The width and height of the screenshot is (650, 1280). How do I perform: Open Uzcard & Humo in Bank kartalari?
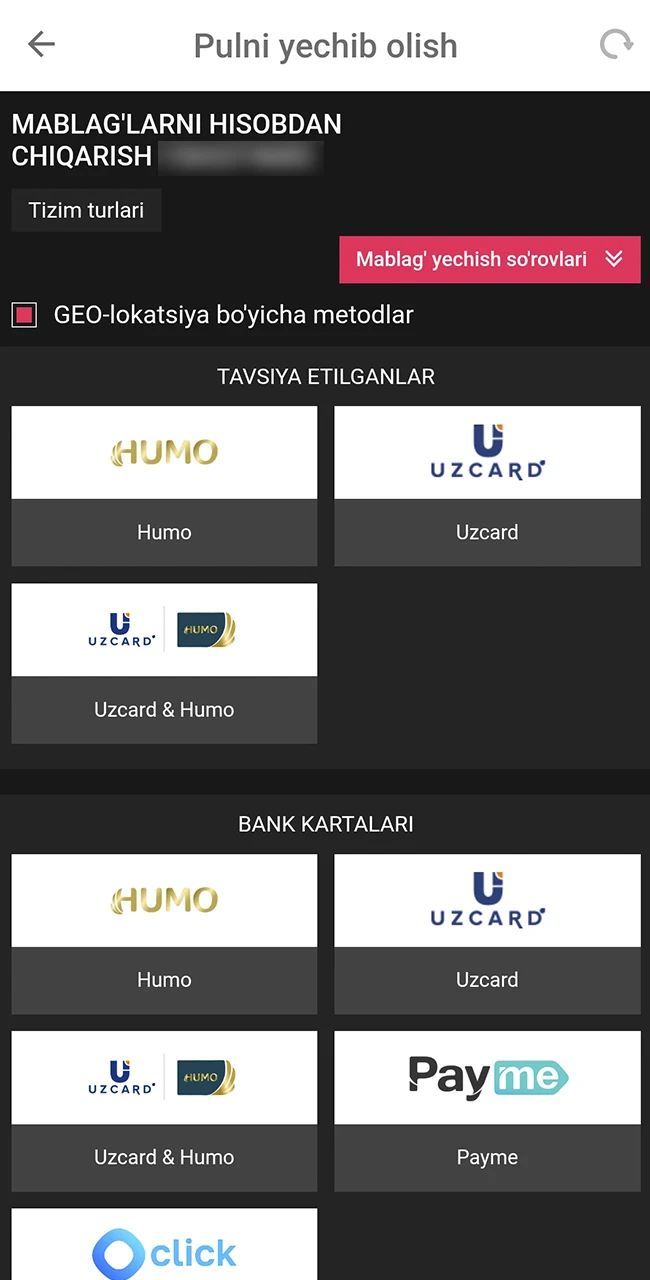[x=164, y=1110]
